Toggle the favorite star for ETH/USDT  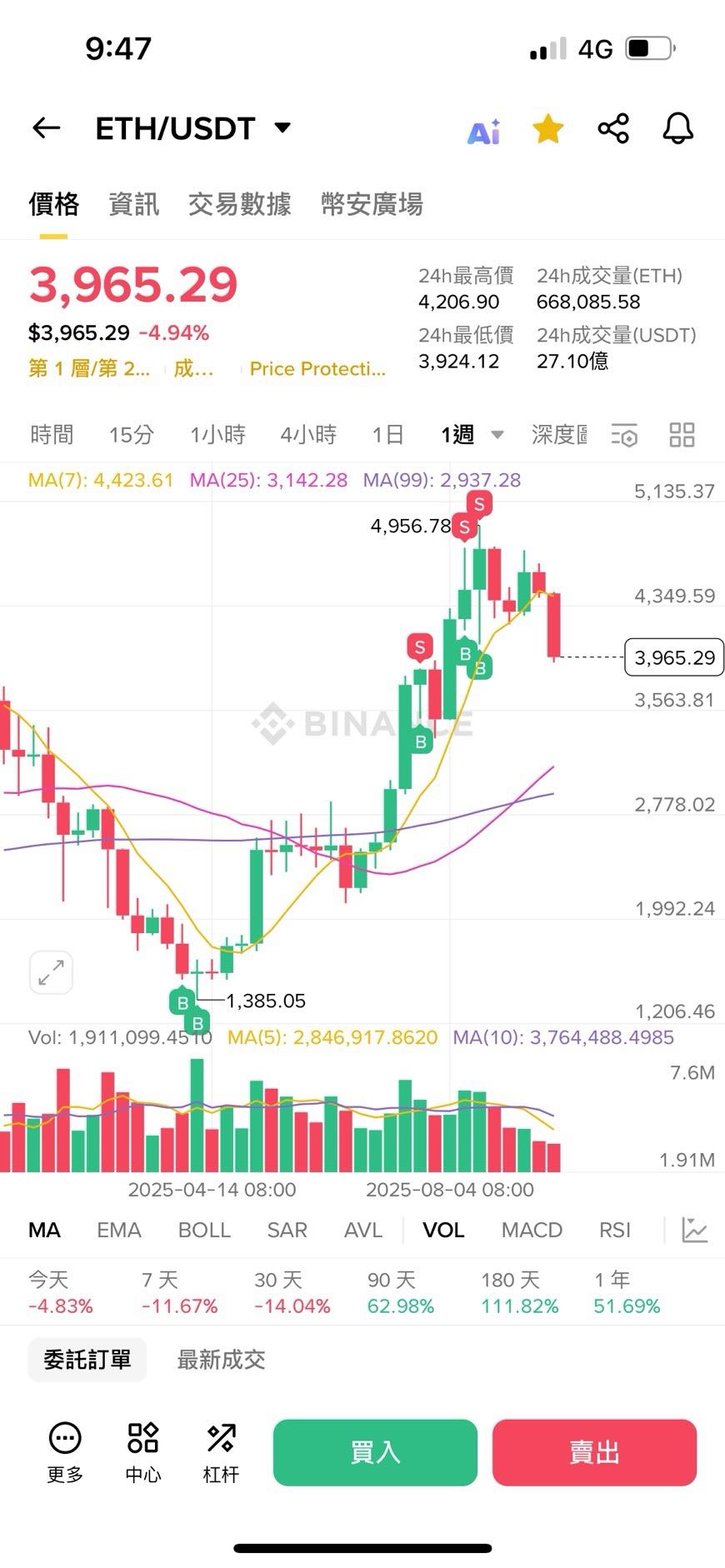tap(547, 128)
